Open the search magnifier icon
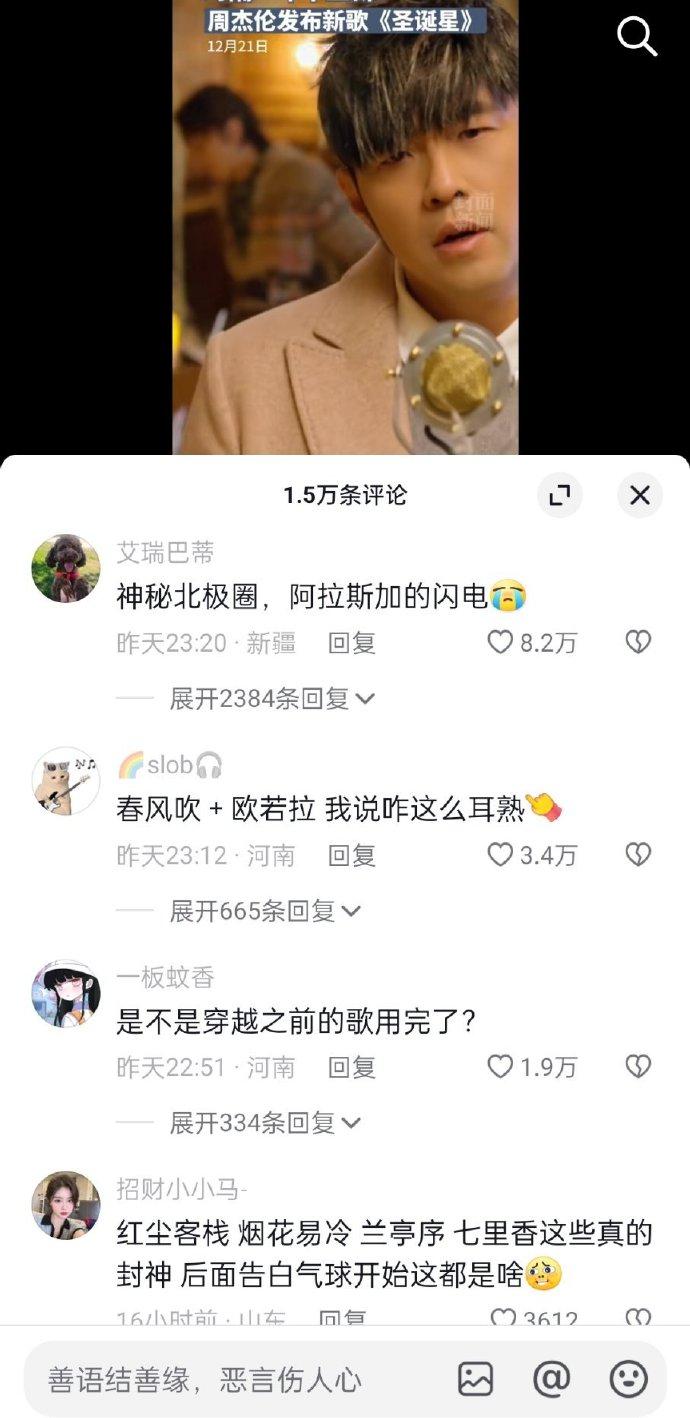The image size is (690, 1418). pyautogui.click(x=636, y=36)
